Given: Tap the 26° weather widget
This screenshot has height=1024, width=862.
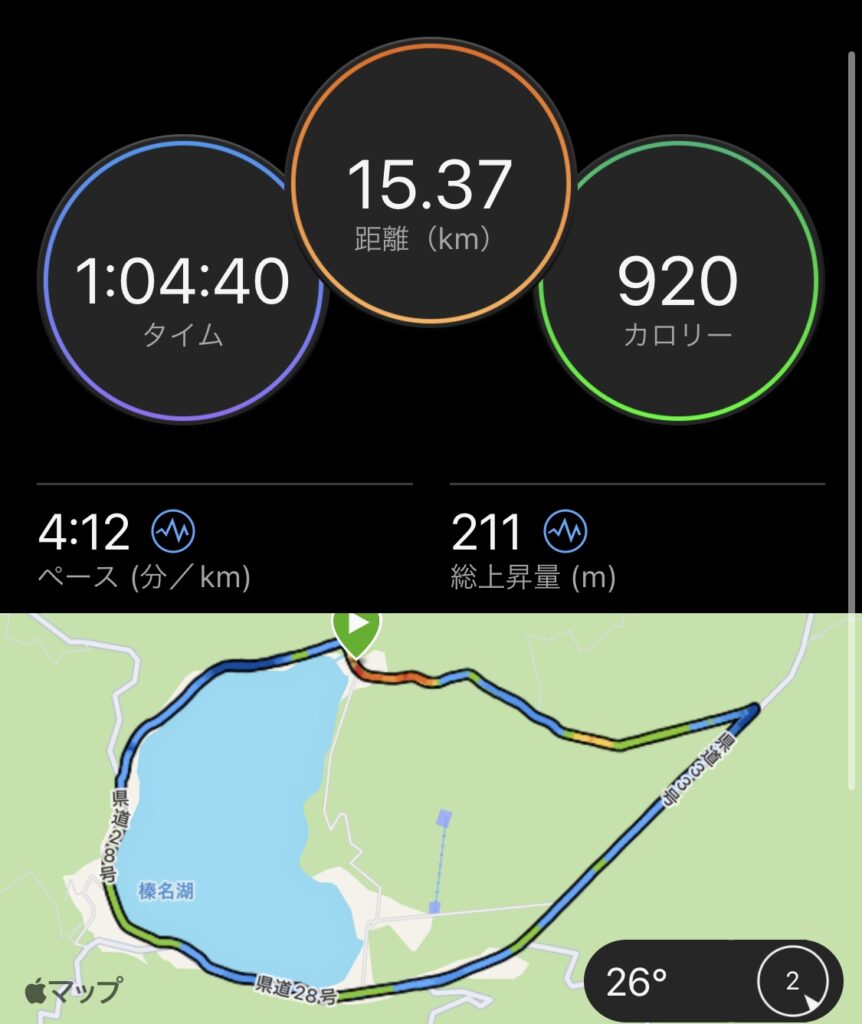Looking at the screenshot, I should [x=712, y=982].
